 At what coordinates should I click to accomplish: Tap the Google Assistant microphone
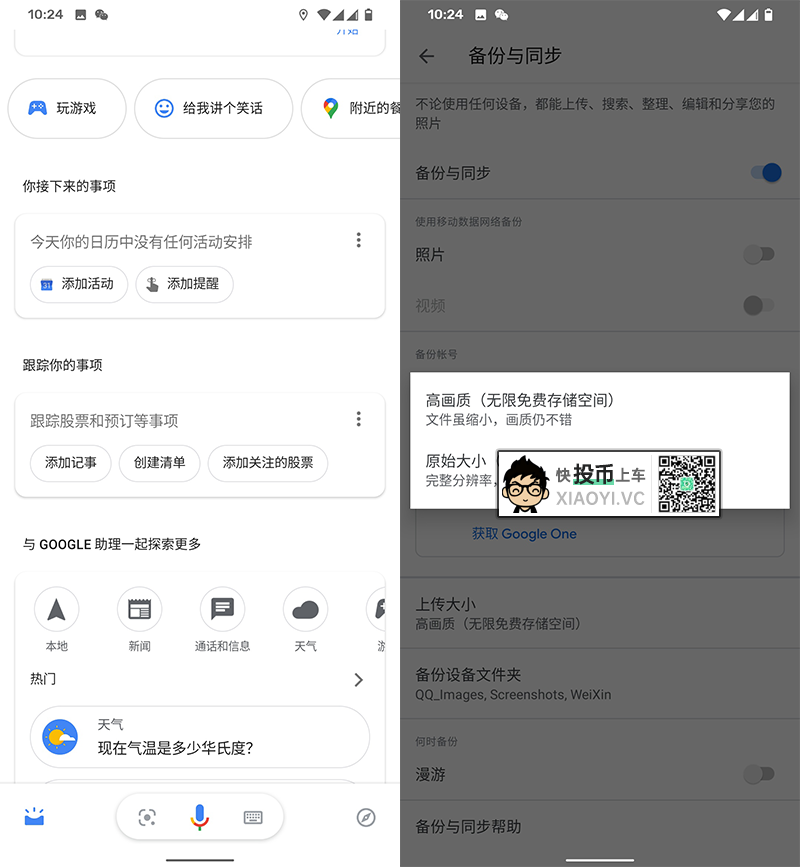200,817
